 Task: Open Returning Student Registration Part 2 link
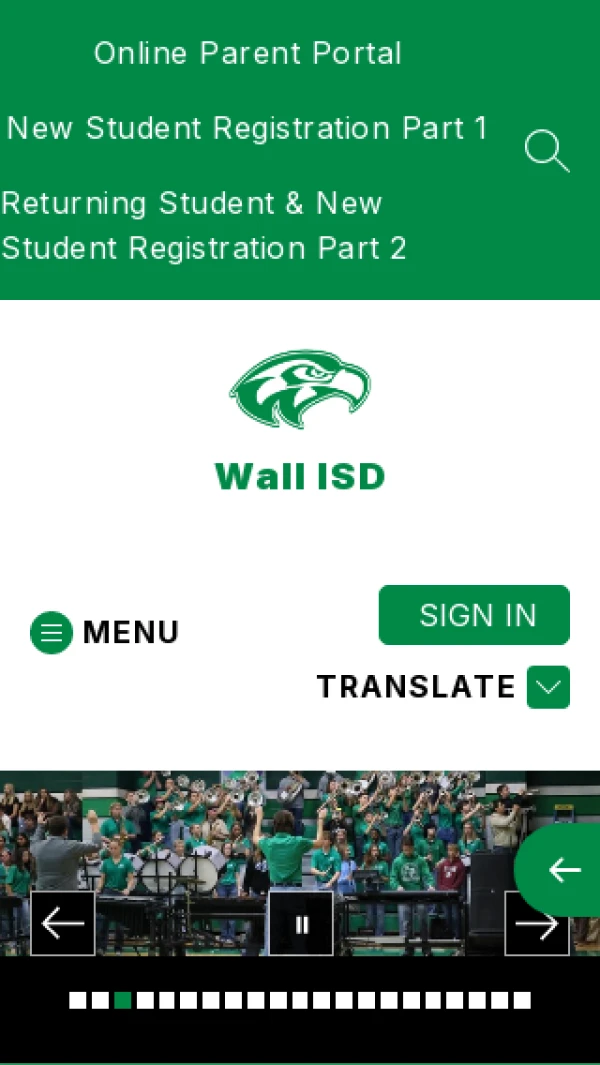tap(204, 225)
